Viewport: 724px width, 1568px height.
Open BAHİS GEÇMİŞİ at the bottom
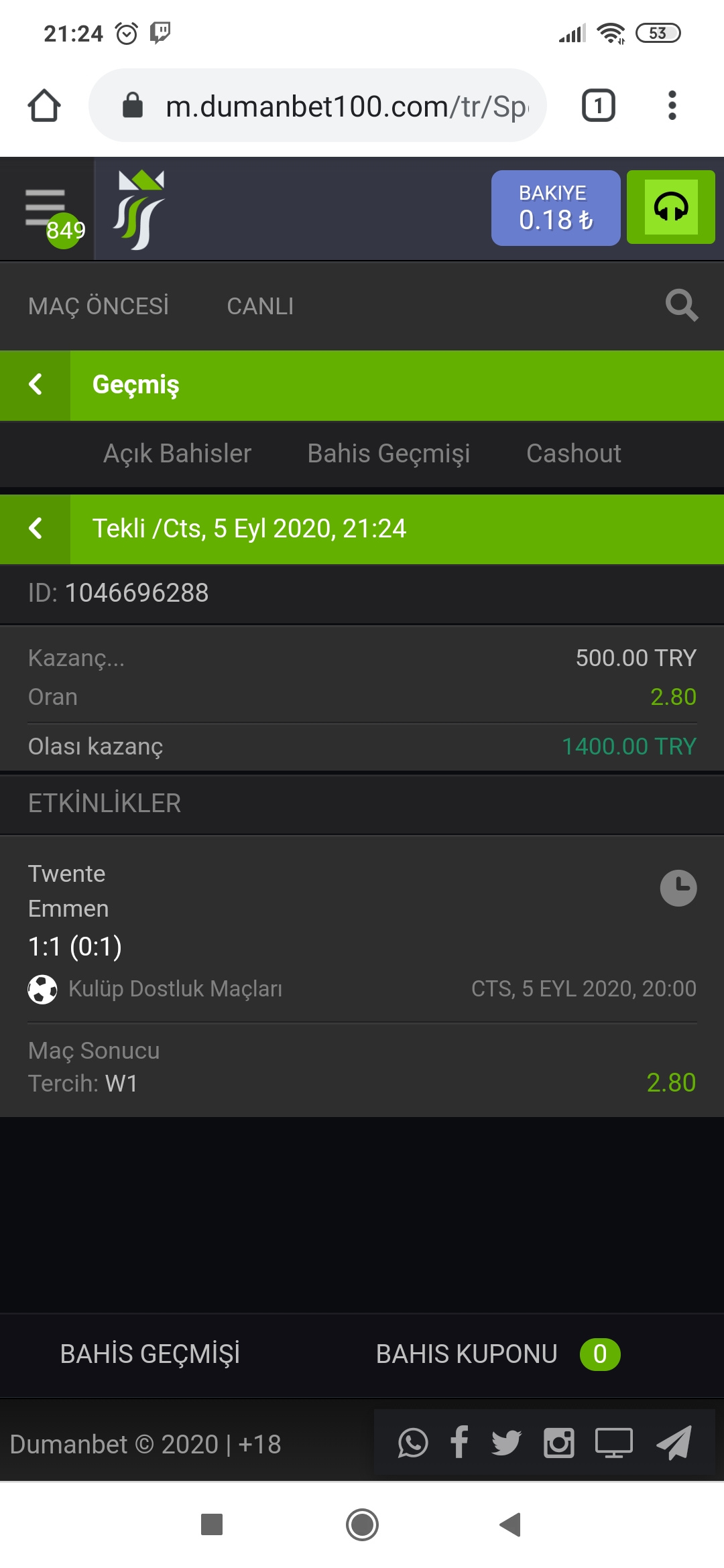(150, 1354)
